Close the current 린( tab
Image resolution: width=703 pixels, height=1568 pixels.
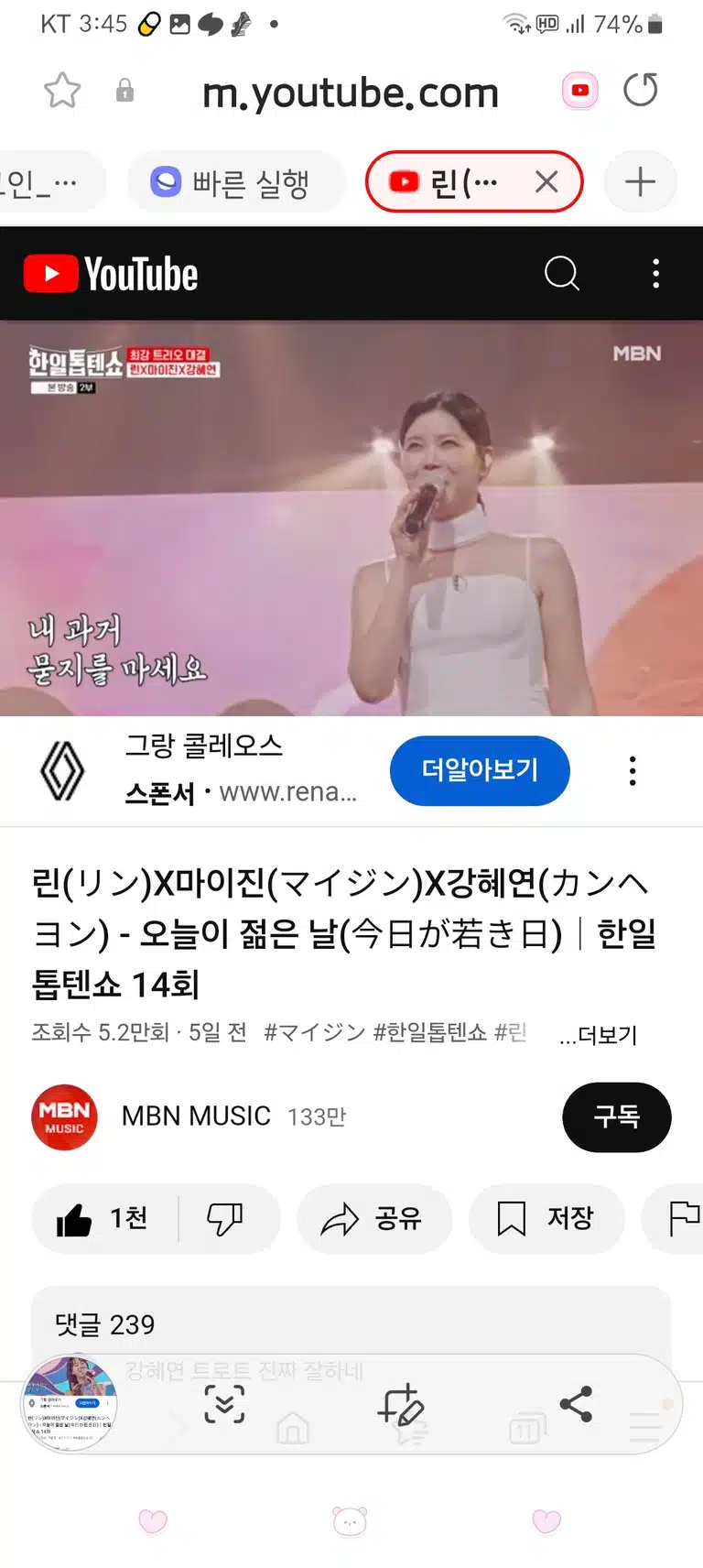tap(546, 181)
